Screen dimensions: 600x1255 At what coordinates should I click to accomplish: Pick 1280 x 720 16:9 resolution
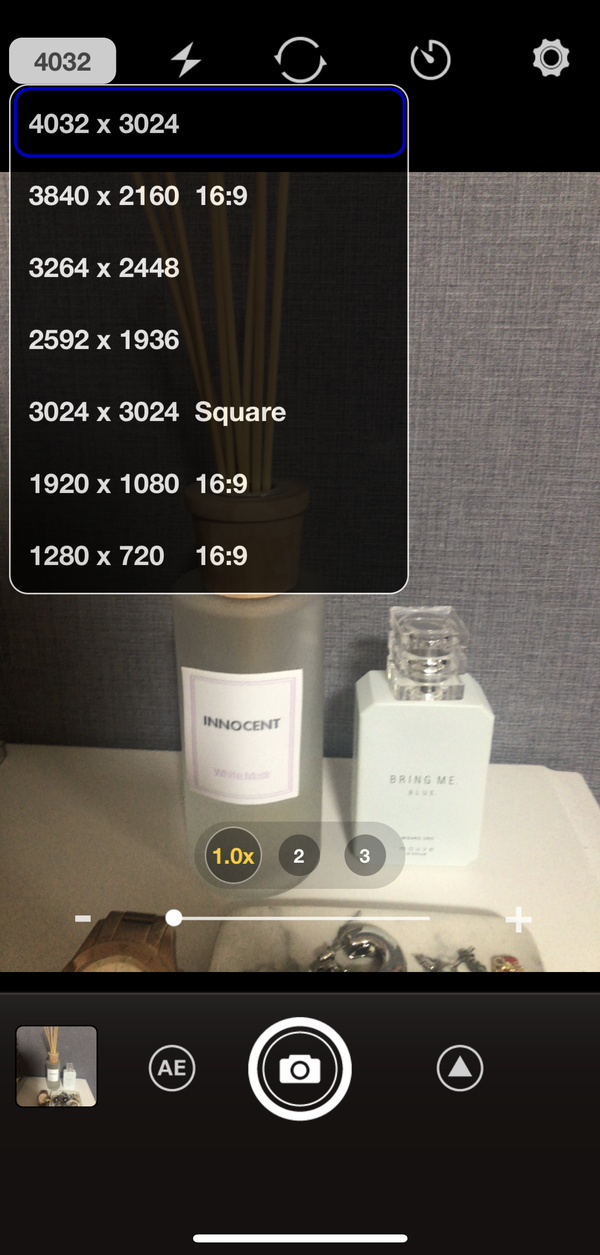[x=209, y=556]
